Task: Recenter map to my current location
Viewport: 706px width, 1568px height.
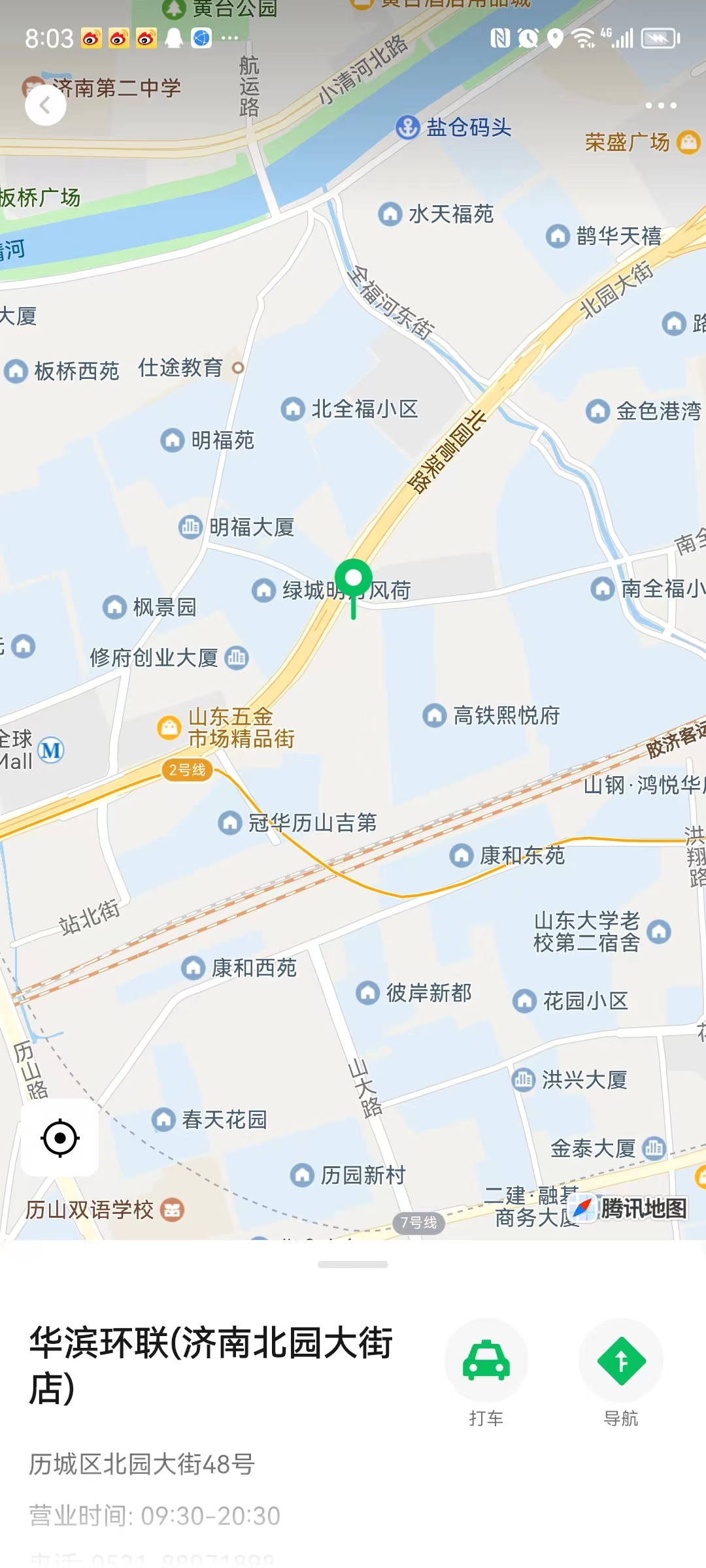Action: 60,1138
